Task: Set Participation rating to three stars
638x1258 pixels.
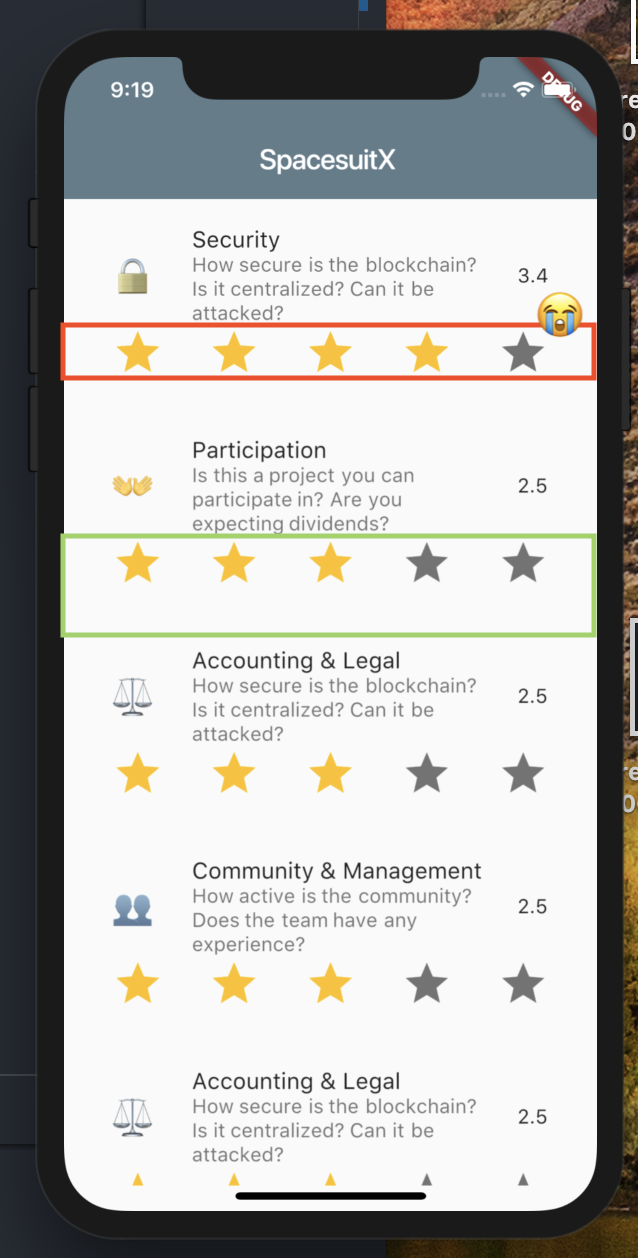Action: coord(330,564)
